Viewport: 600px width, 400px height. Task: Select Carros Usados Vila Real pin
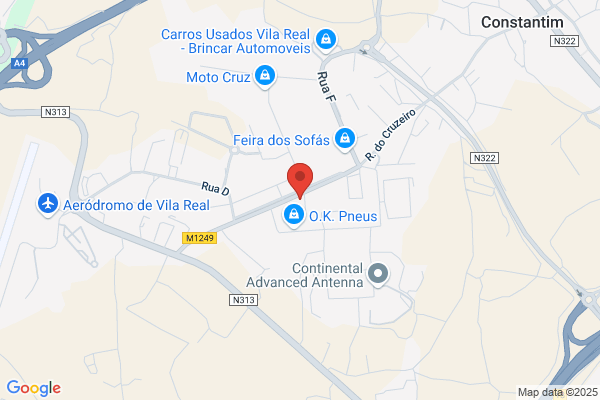coord(326,40)
